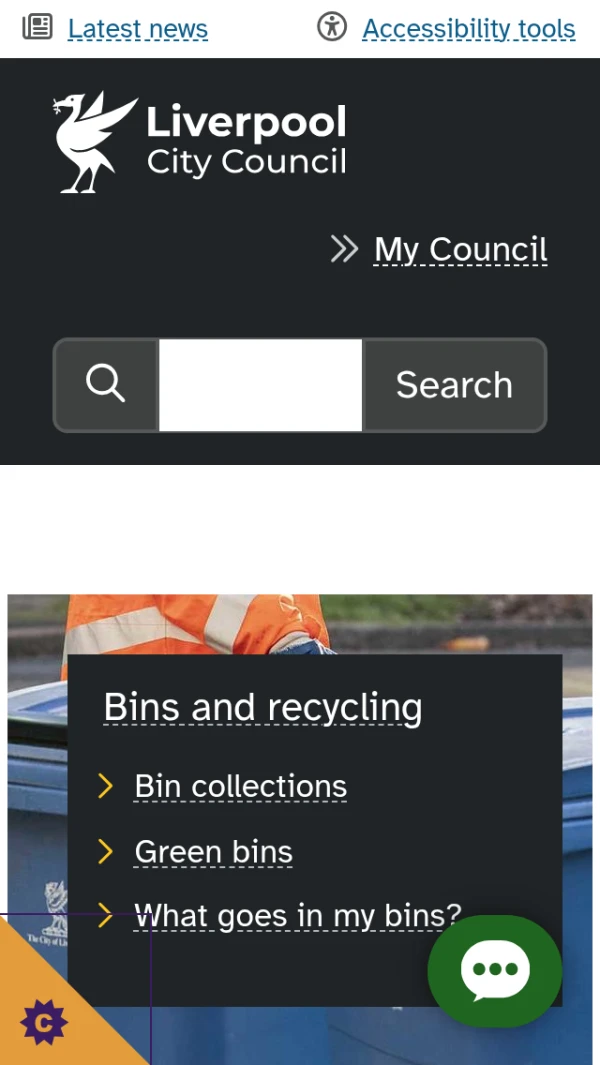
Task: Tap the search text field
Action: coord(260,385)
